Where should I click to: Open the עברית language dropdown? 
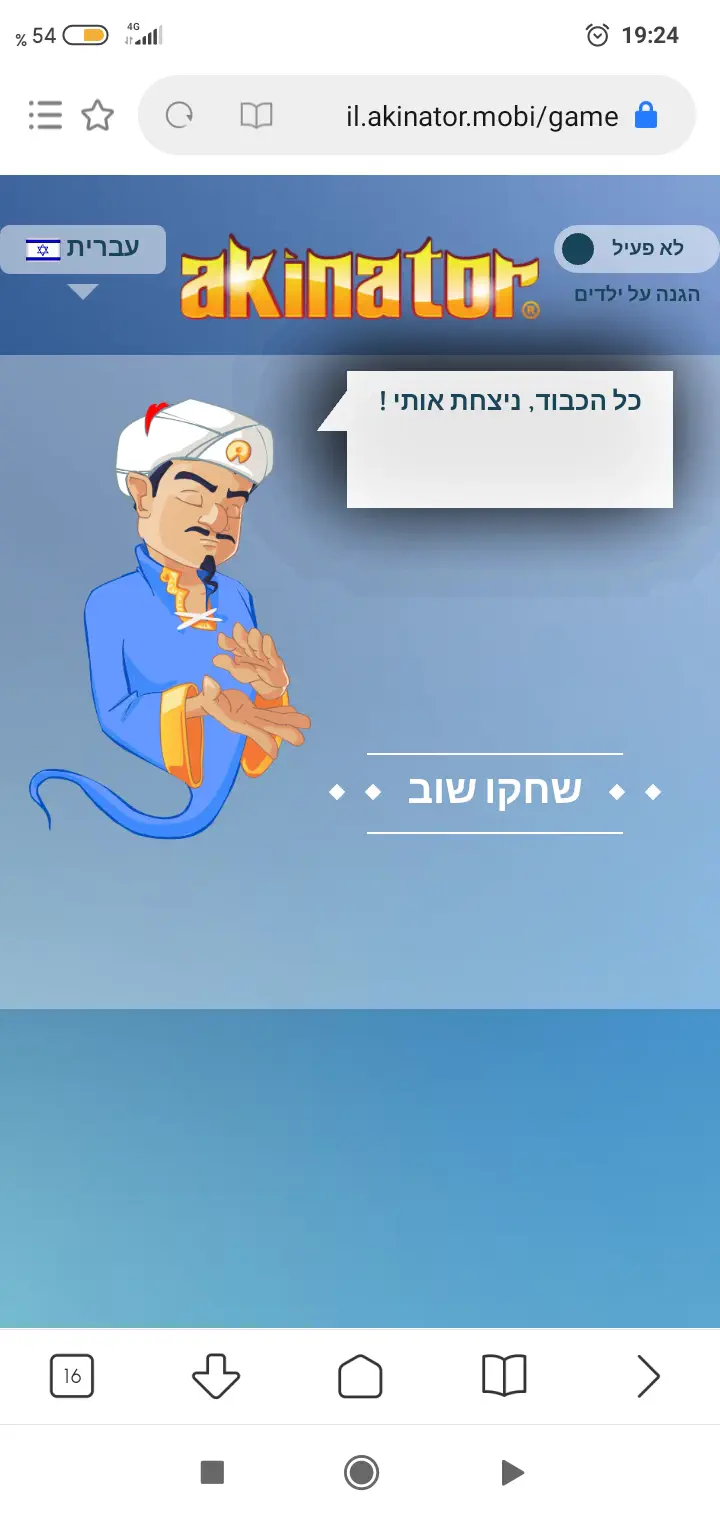tap(83, 250)
